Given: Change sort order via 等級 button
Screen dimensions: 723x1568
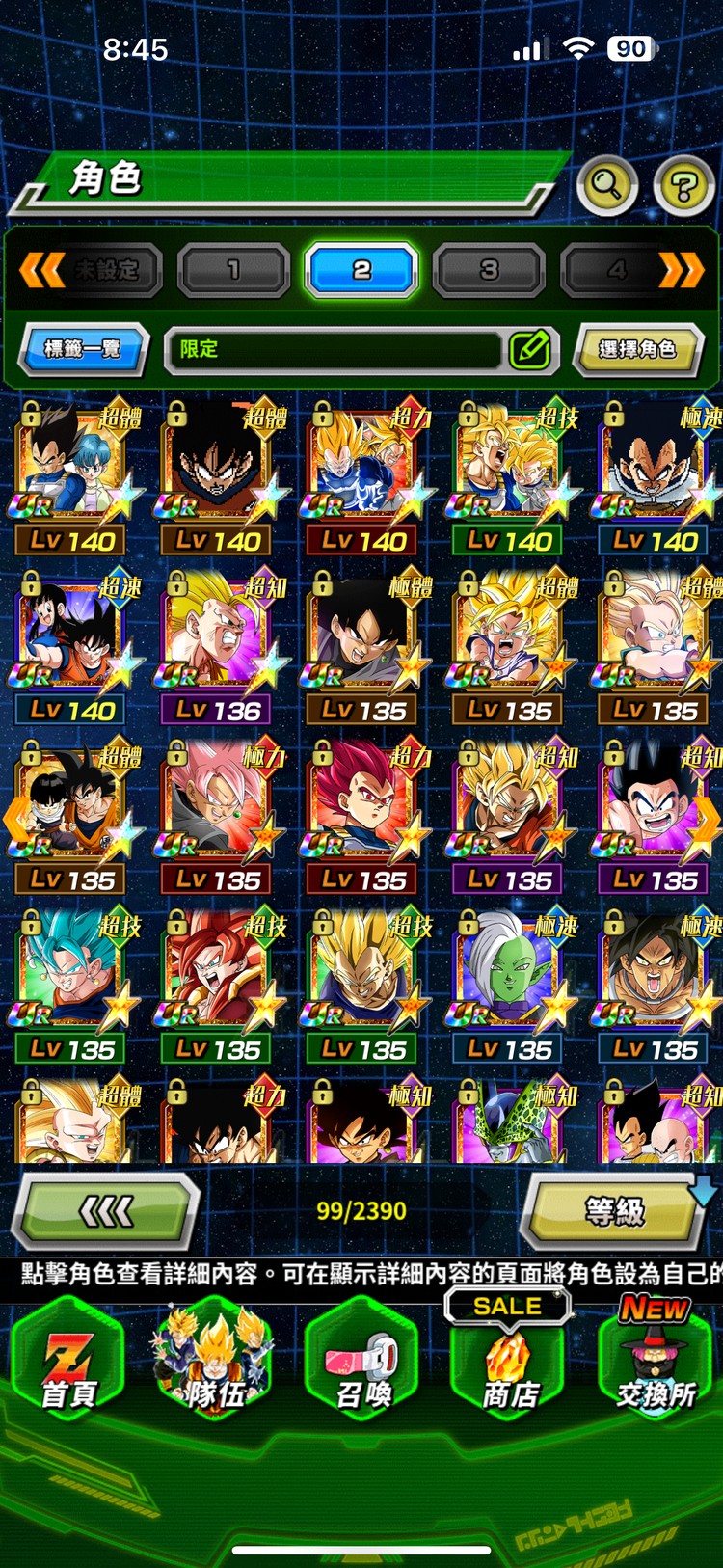Looking at the screenshot, I should [x=615, y=1211].
